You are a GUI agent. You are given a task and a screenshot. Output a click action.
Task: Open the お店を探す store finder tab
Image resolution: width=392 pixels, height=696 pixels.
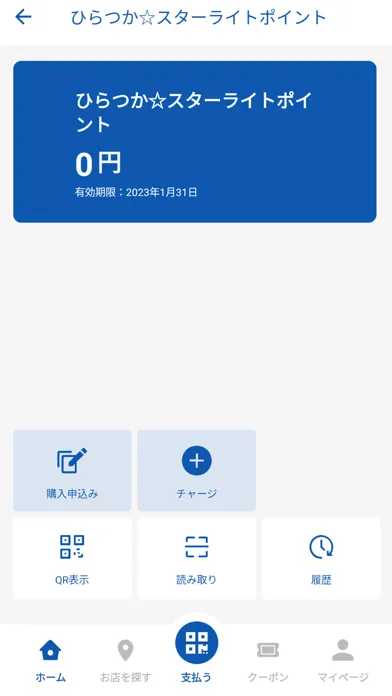click(126, 660)
